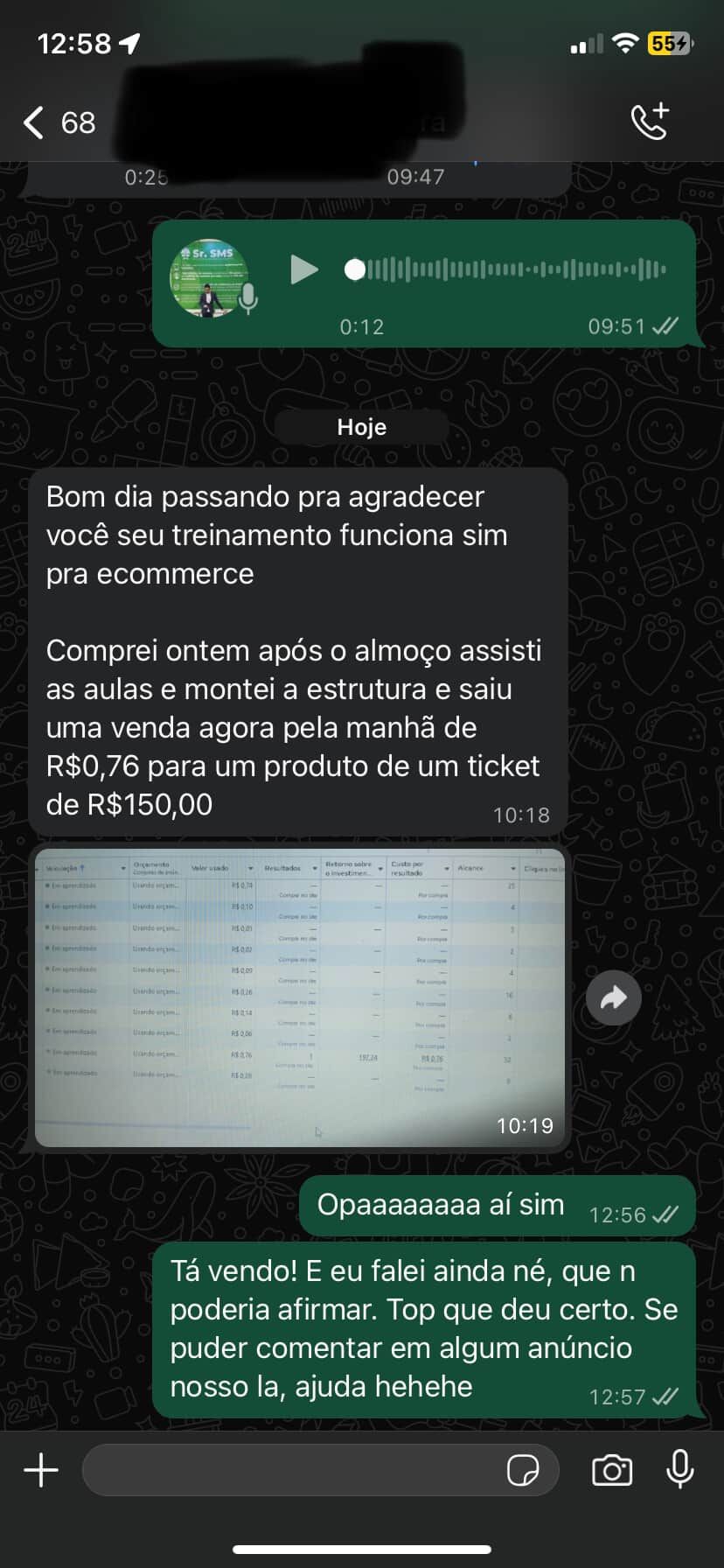Tap the microphone to record audio
This screenshot has height=1568, width=724.
(x=679, y=1469)
